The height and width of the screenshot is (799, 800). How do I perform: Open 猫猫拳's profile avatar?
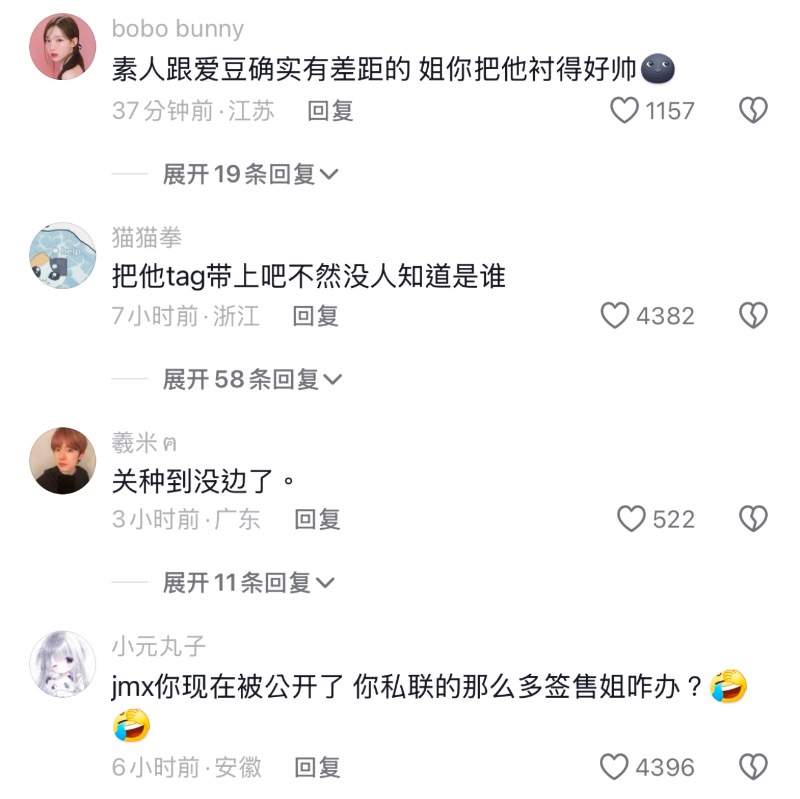62,255
